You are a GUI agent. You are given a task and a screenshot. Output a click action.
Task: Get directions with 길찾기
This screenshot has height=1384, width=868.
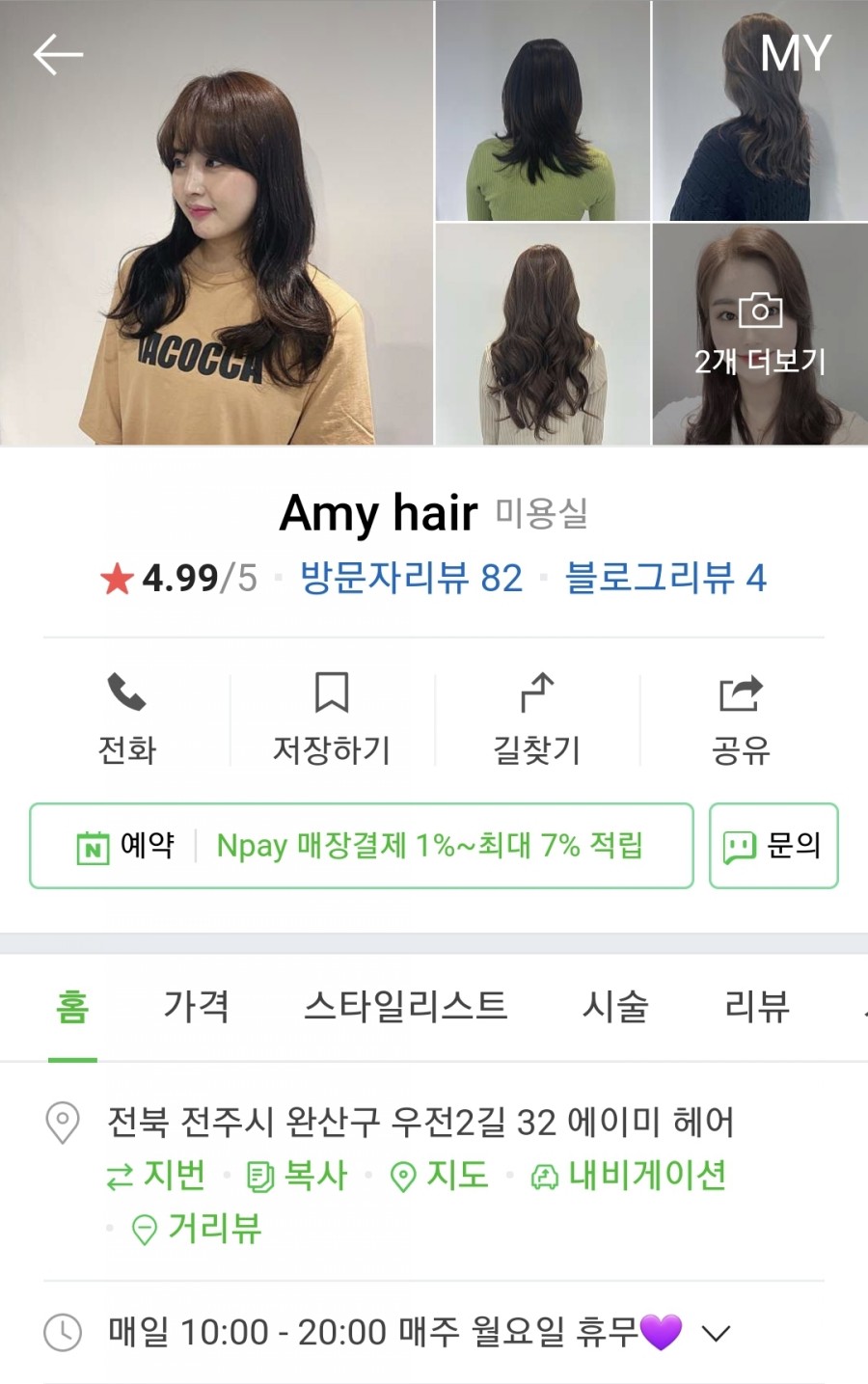(537, 719)
